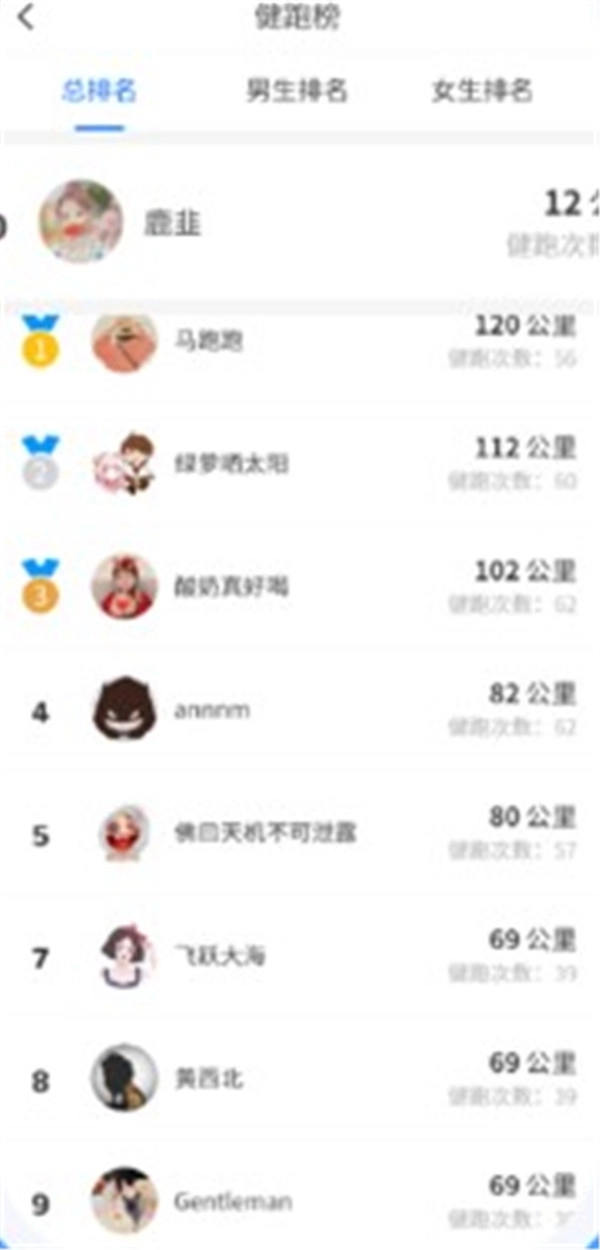The width and height of the screenshot is (600, 1250).
Task: Open 飞跃大海's ranking entry
Action: point(300,957)
